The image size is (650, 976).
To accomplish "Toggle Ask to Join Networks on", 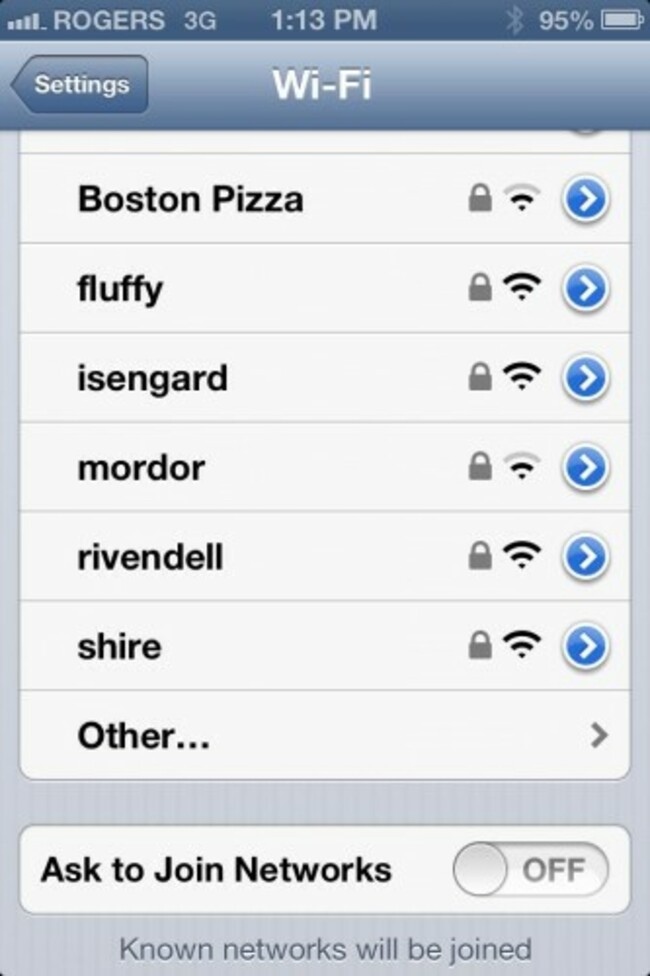I will pos(530,869).
